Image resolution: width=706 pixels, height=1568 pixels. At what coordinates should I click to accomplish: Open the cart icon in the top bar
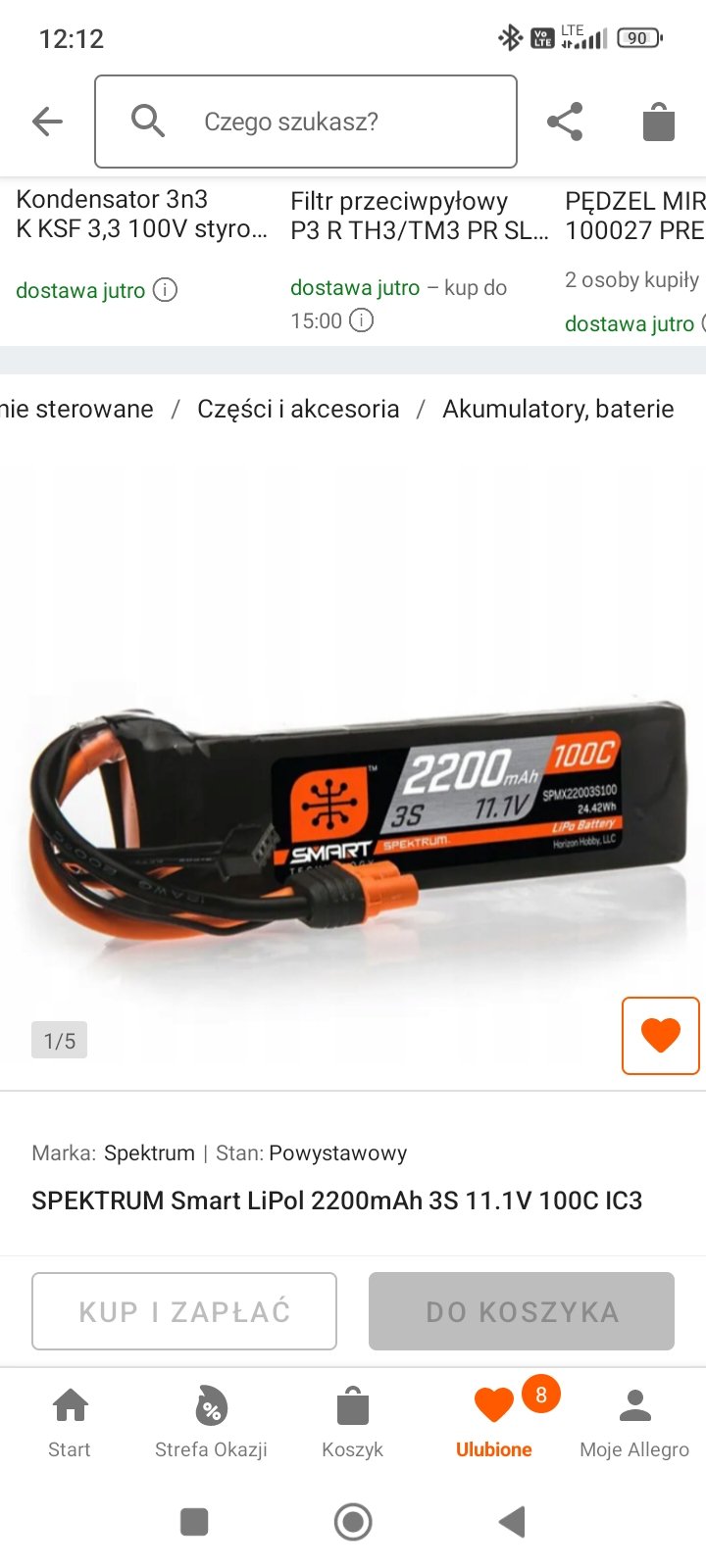click(x=658, y=122)
